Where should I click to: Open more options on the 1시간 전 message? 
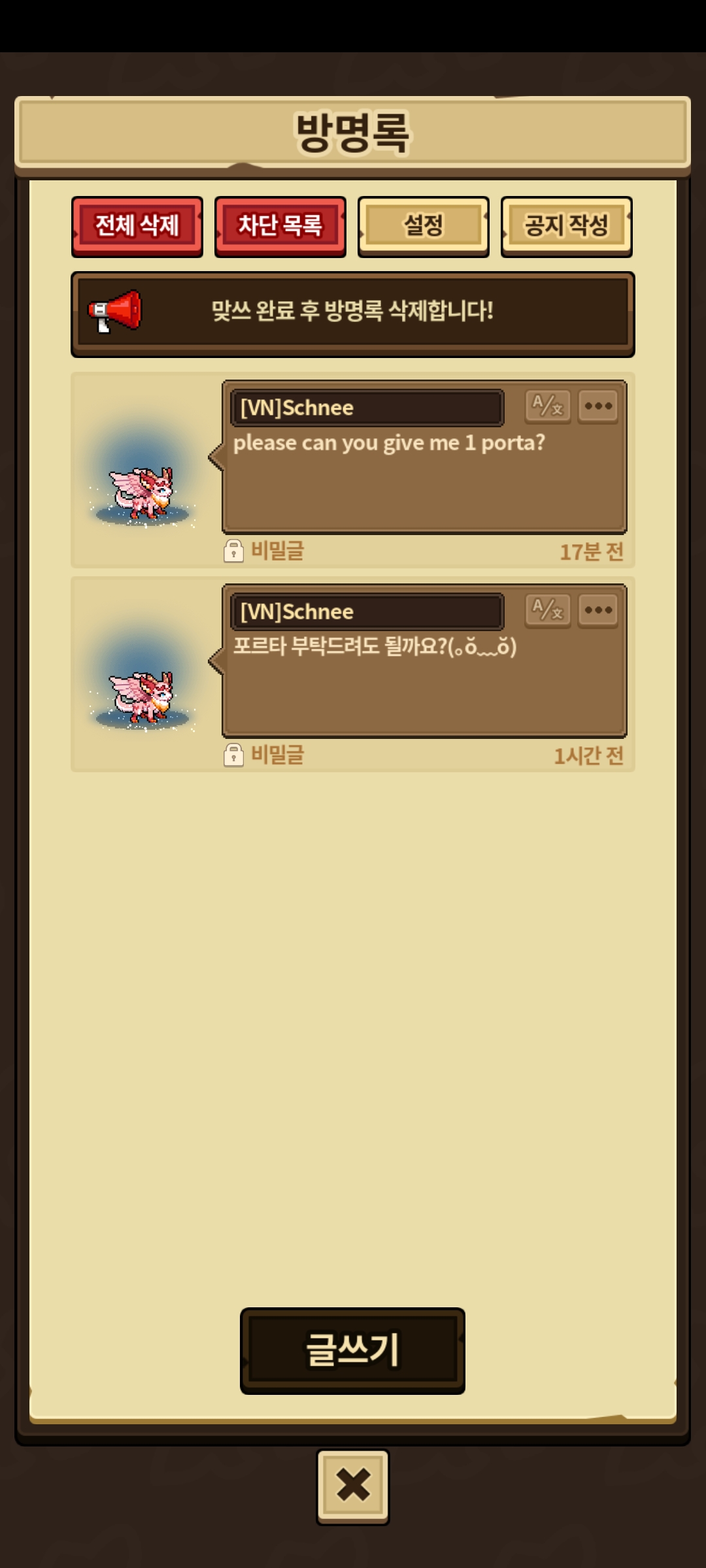point(598,610)
